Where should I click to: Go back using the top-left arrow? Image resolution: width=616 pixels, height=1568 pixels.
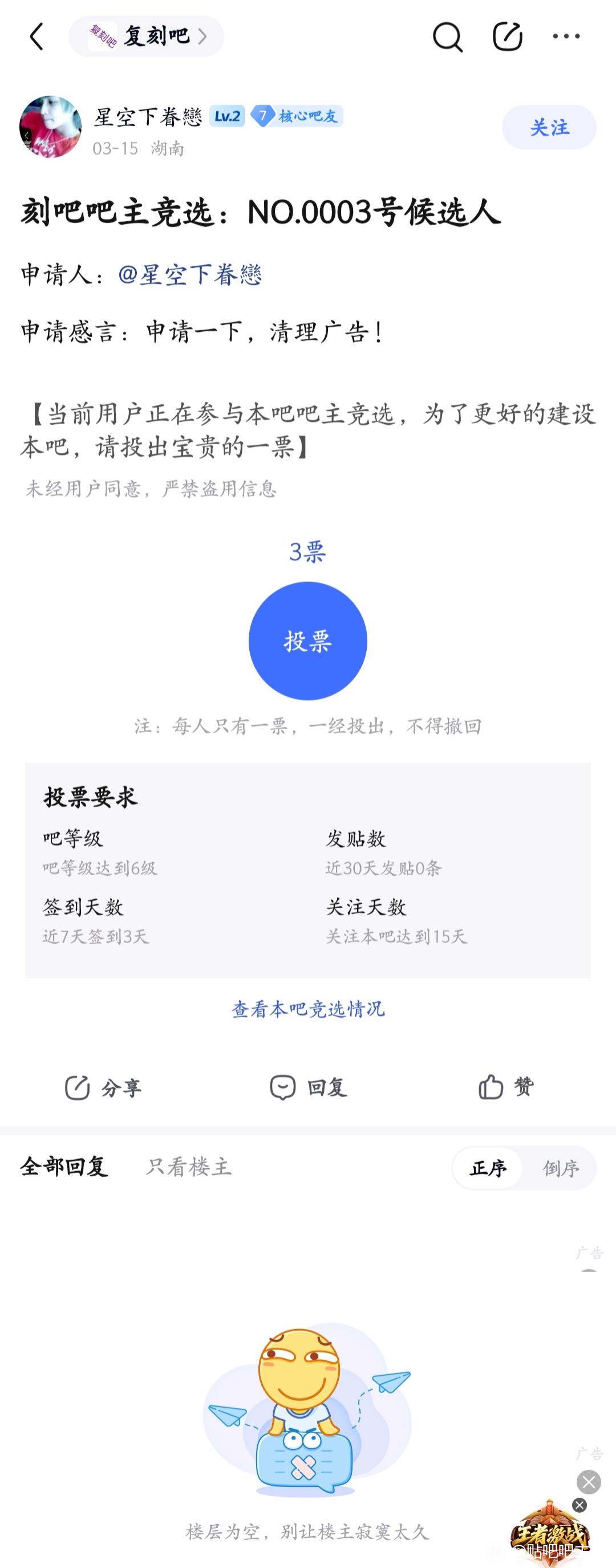(x=37, y=36)
